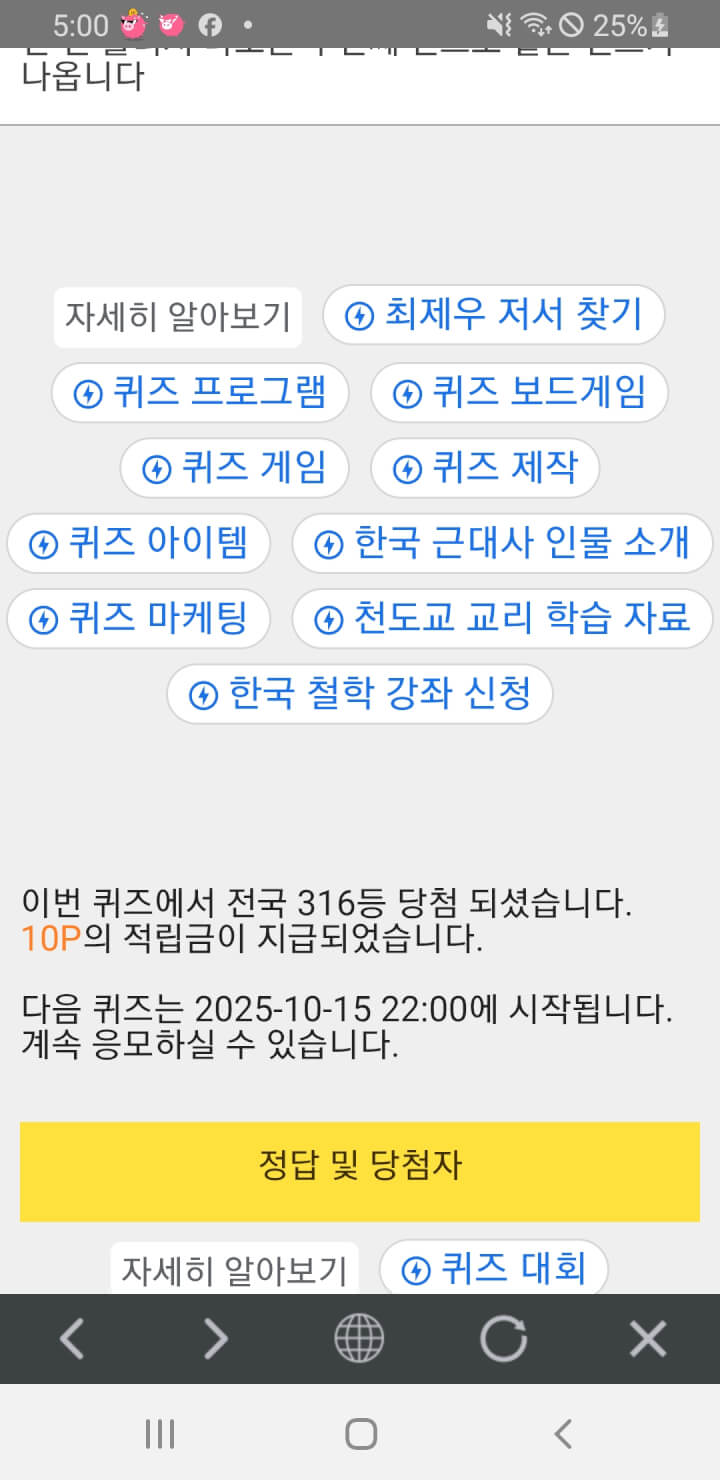720x1480 pixels.
Task: Open the 퀴즈 대회 chip
Action: click(493, 1270)
